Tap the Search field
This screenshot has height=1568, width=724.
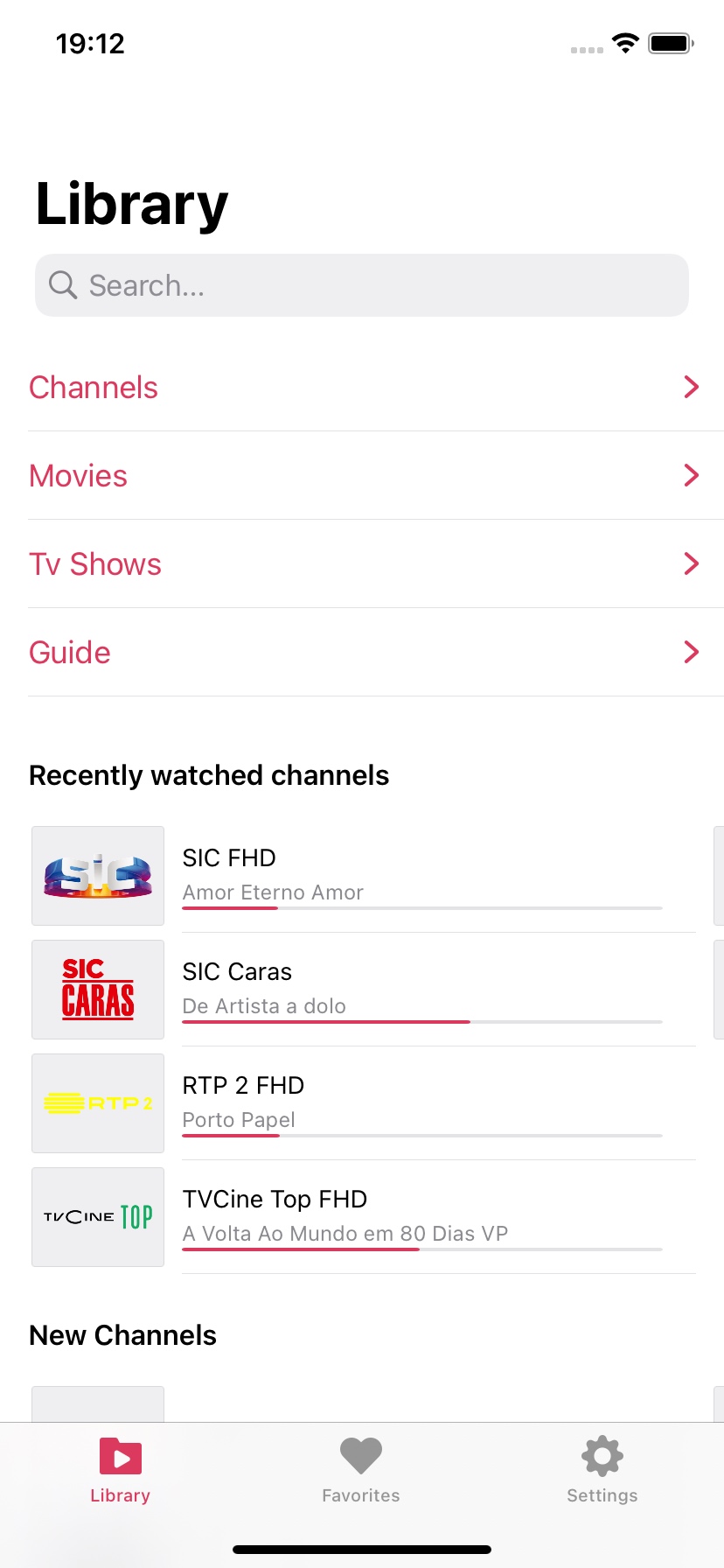[x=362, y=285]
